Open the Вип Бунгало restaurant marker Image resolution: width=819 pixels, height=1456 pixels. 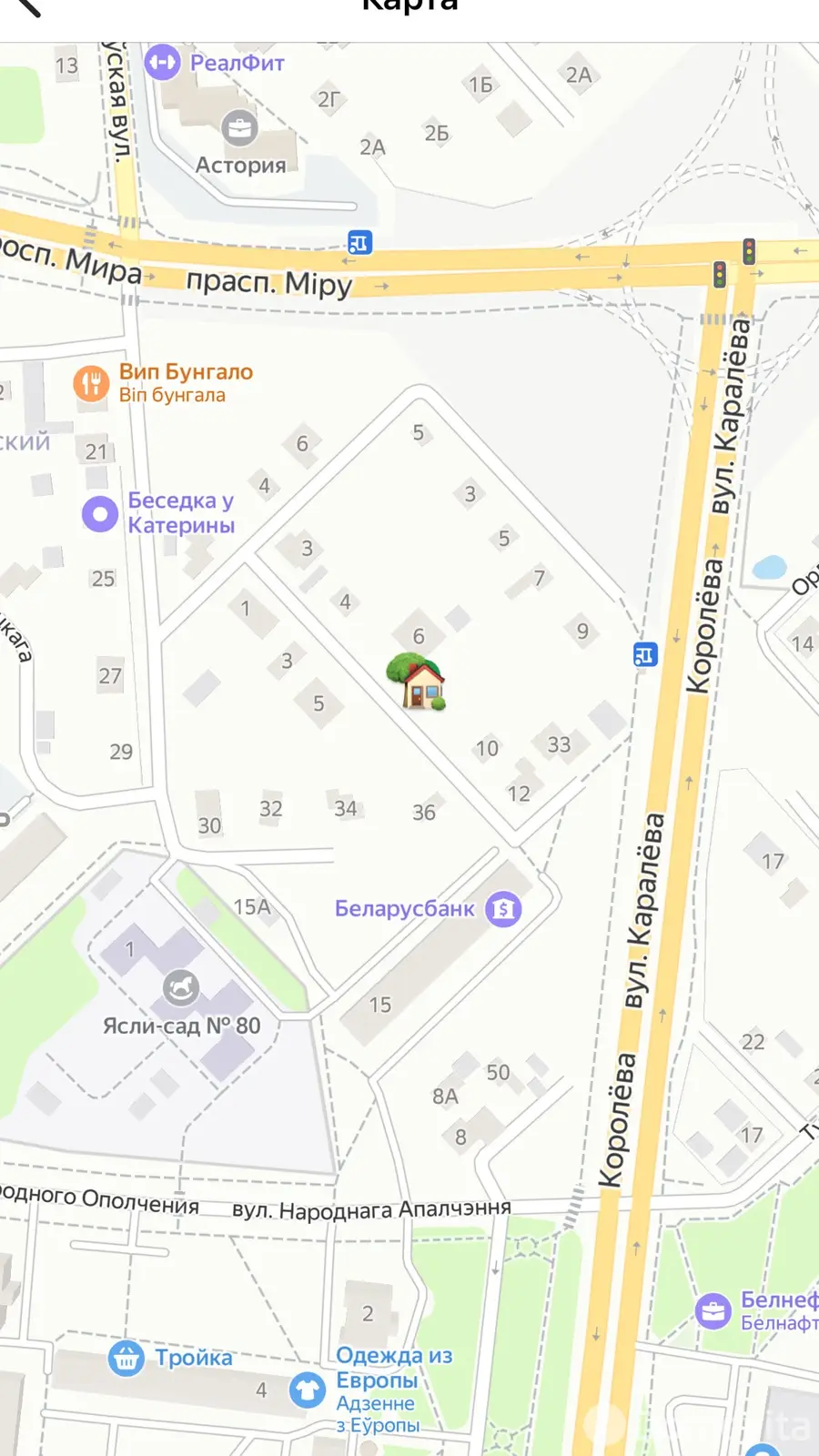(92, 383)
